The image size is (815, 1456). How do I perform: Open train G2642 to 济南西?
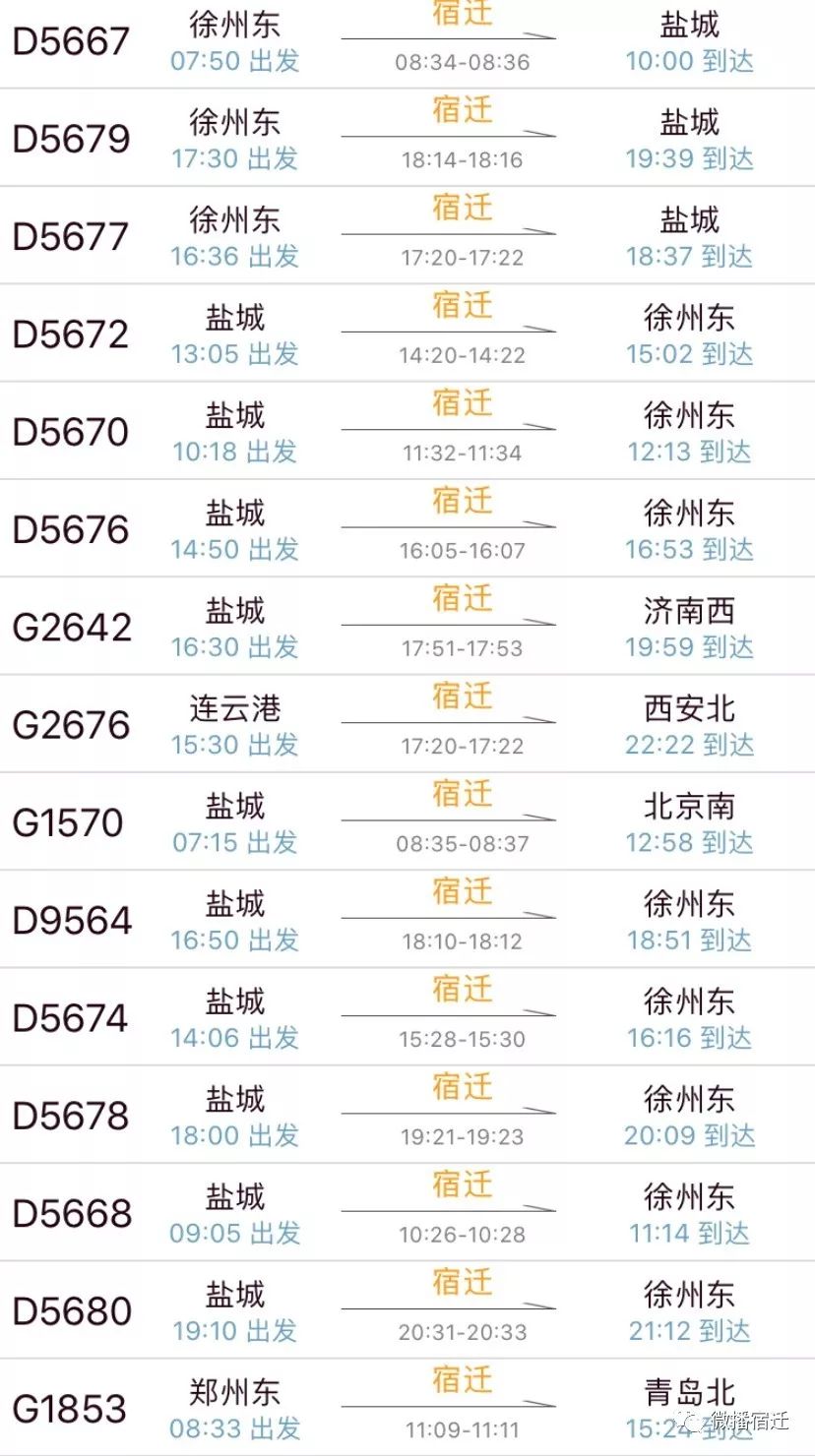pyautogui.click(x=407, y=626)
